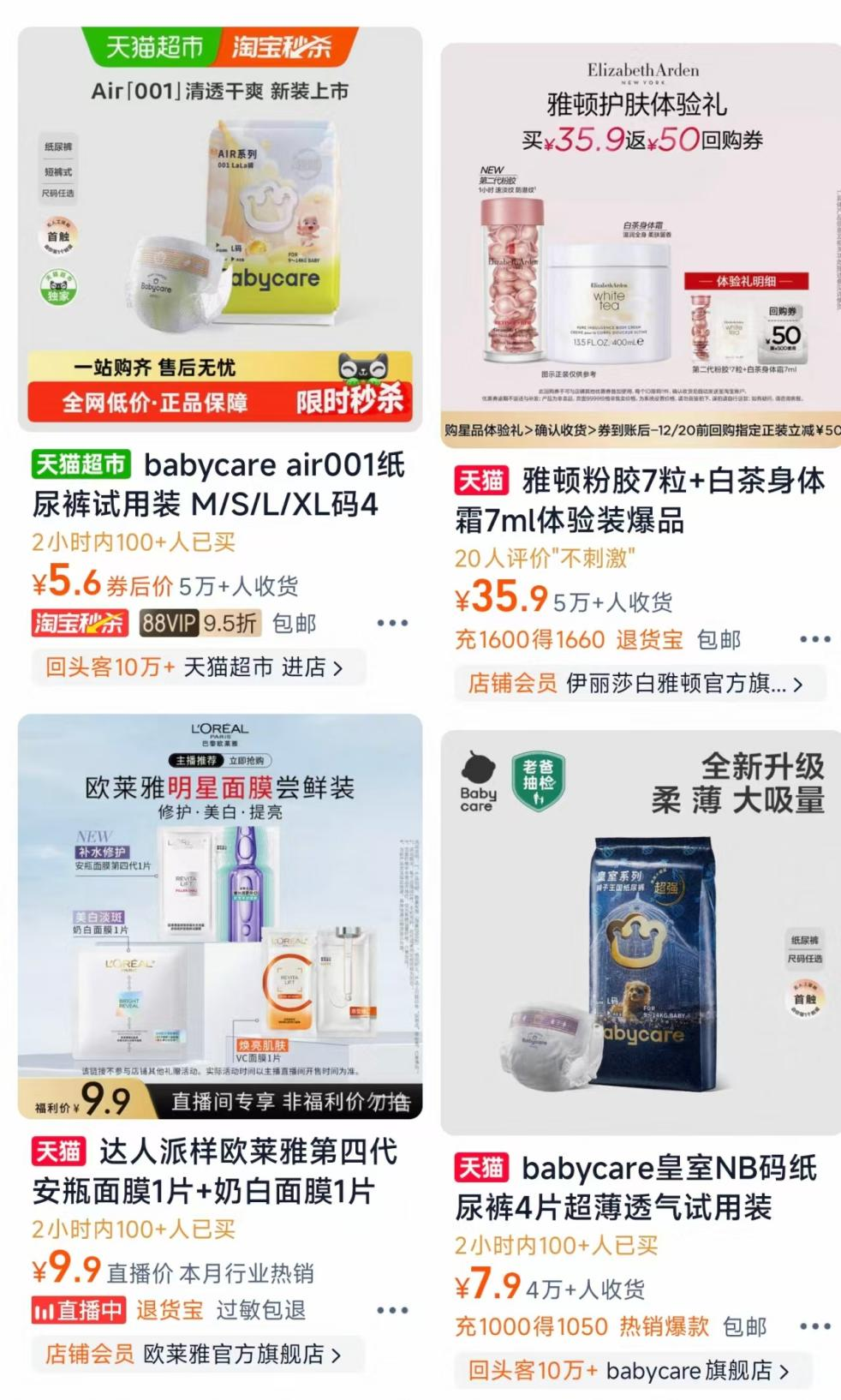
Task: Open more options for 雅顿粉胶 item
Action: (814, 639)
